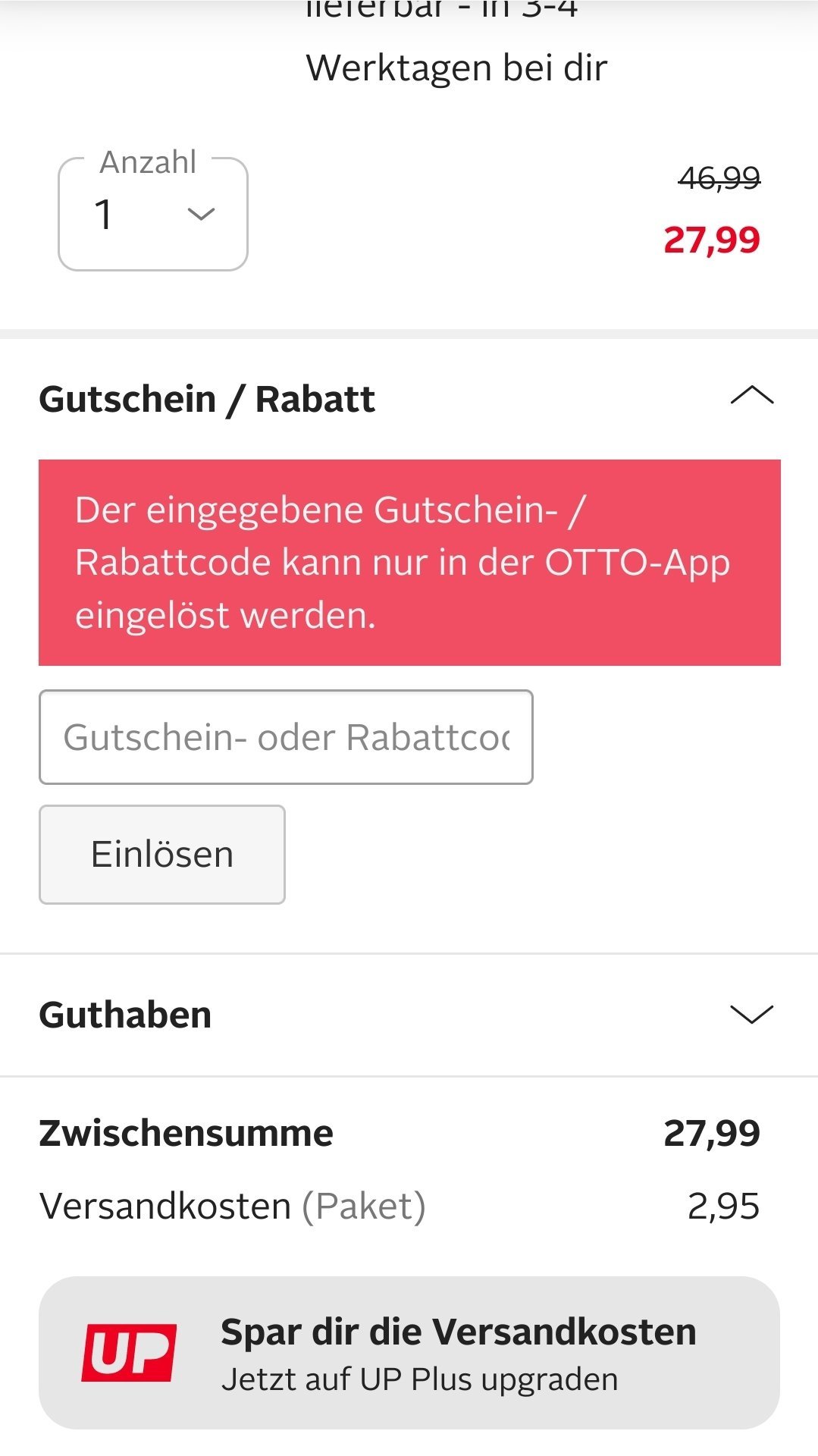Tap the Einlösen button
The width and height of the screenshot is (818, 1456).
(x=162, y=855)
